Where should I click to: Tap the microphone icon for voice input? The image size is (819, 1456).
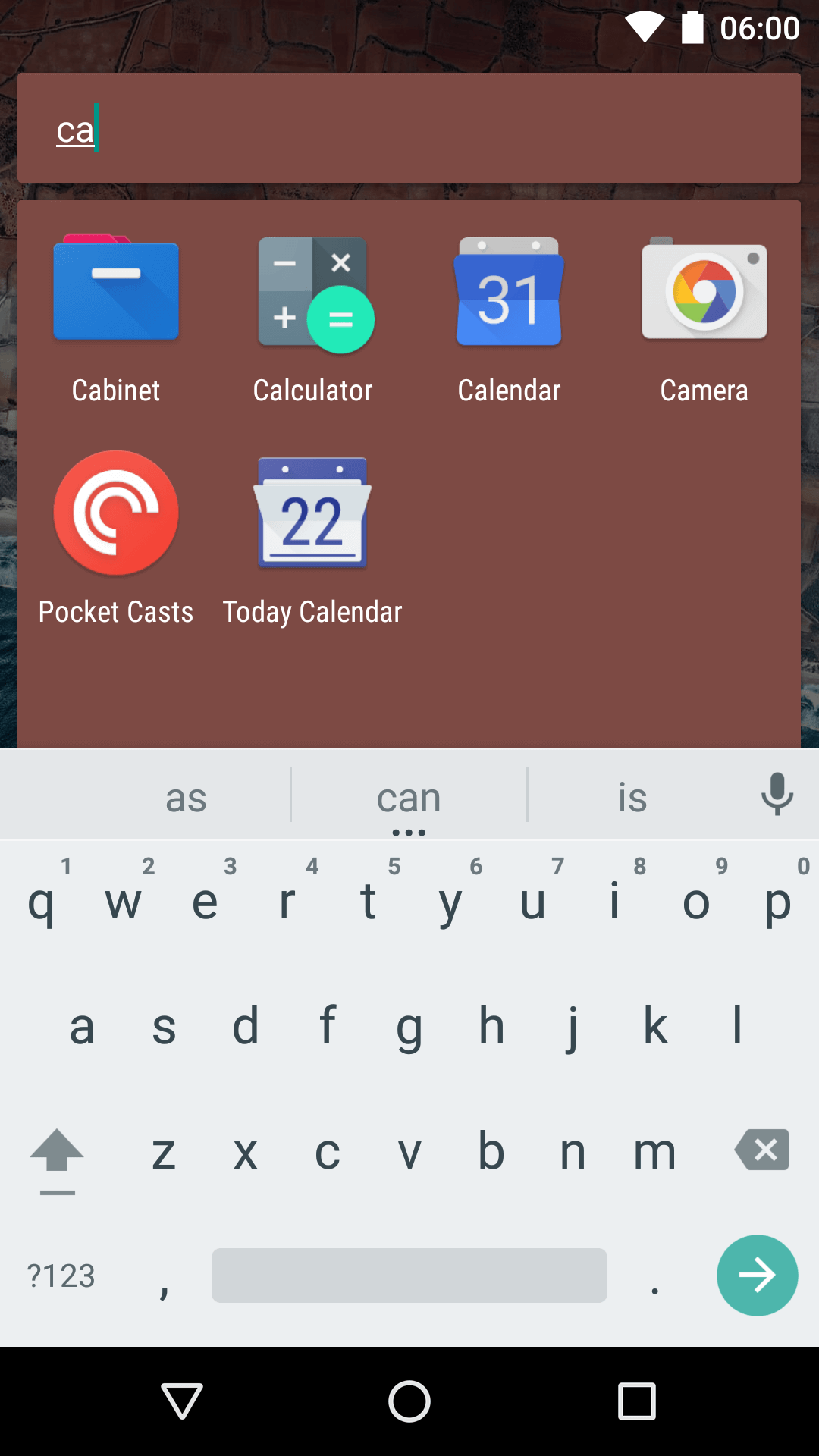pos(777,795)
